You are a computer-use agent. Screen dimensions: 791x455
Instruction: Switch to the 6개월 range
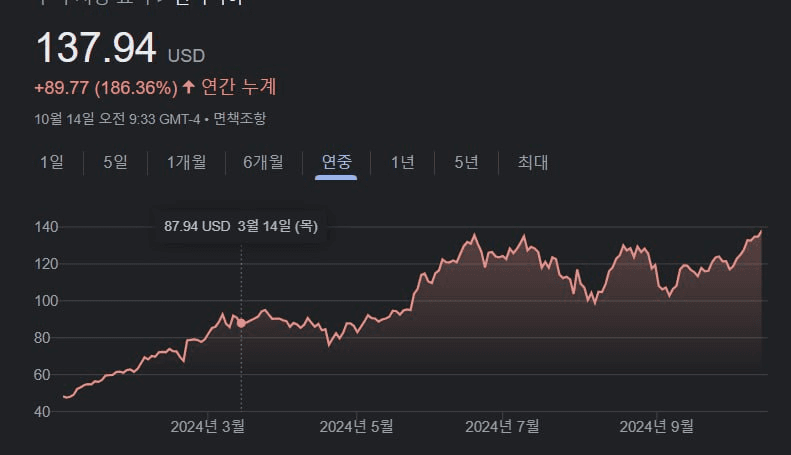263,162
